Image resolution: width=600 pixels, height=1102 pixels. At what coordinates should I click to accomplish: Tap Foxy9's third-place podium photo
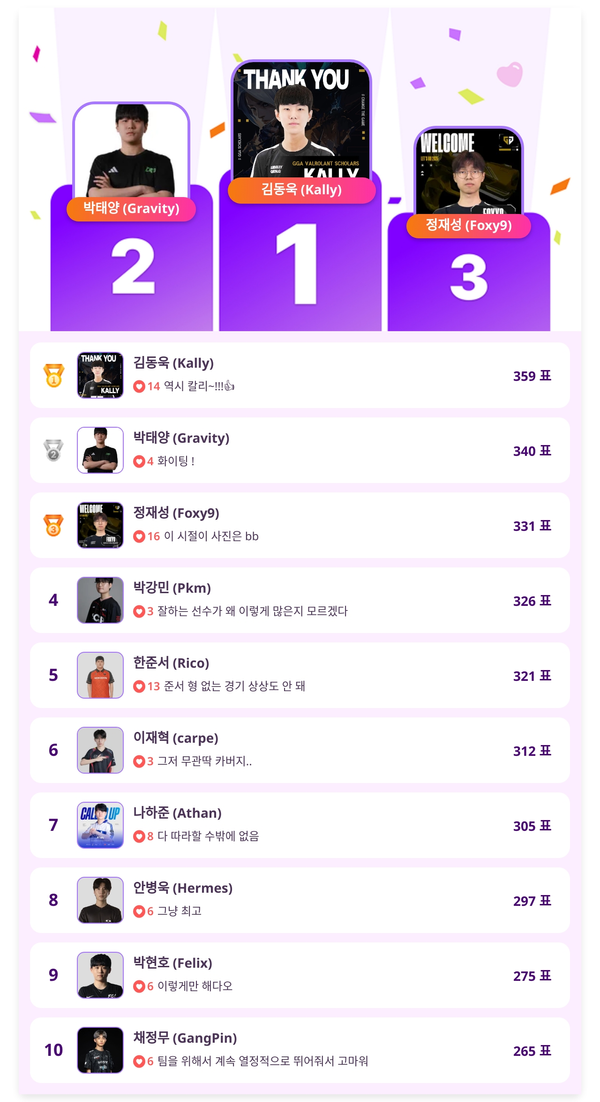(468, 170)
